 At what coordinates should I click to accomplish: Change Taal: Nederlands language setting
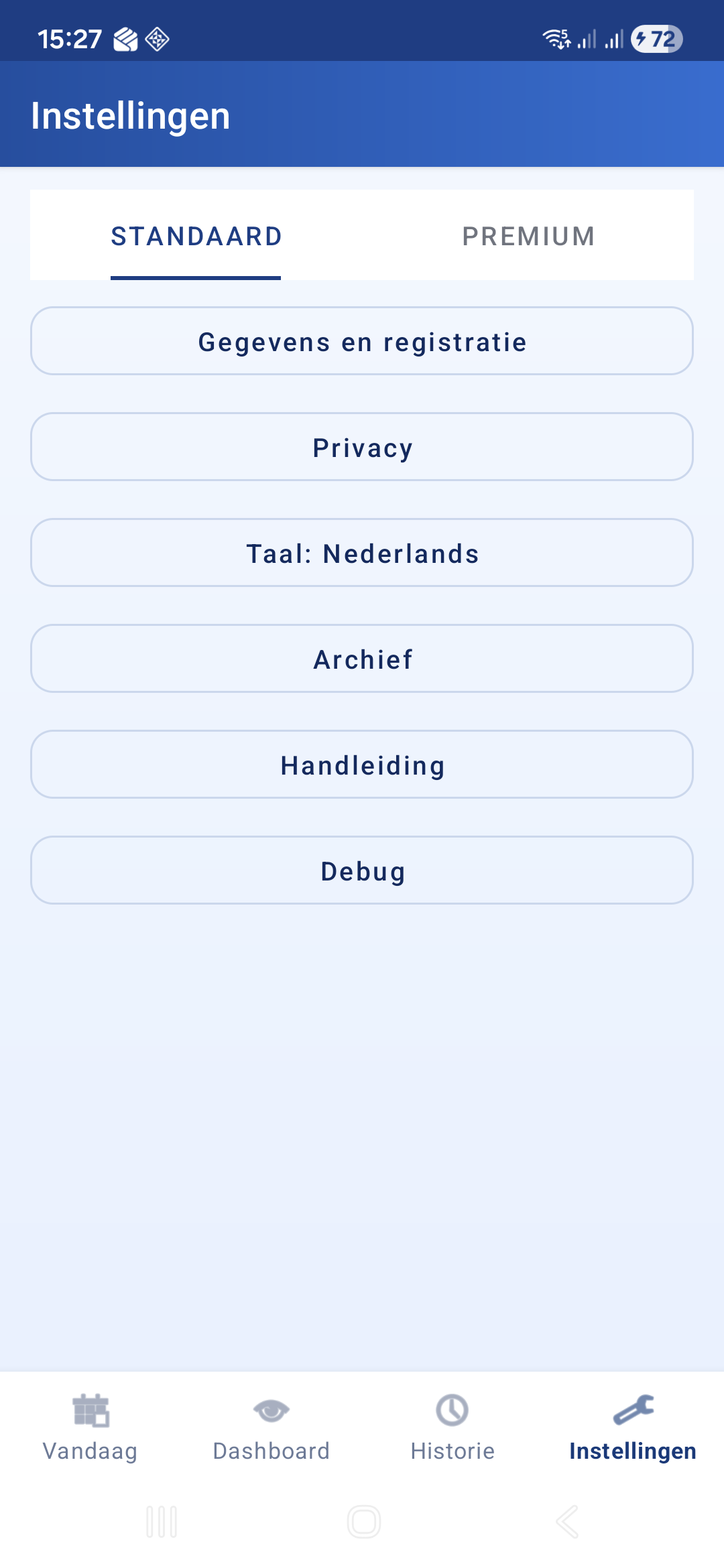pos(362,552)
